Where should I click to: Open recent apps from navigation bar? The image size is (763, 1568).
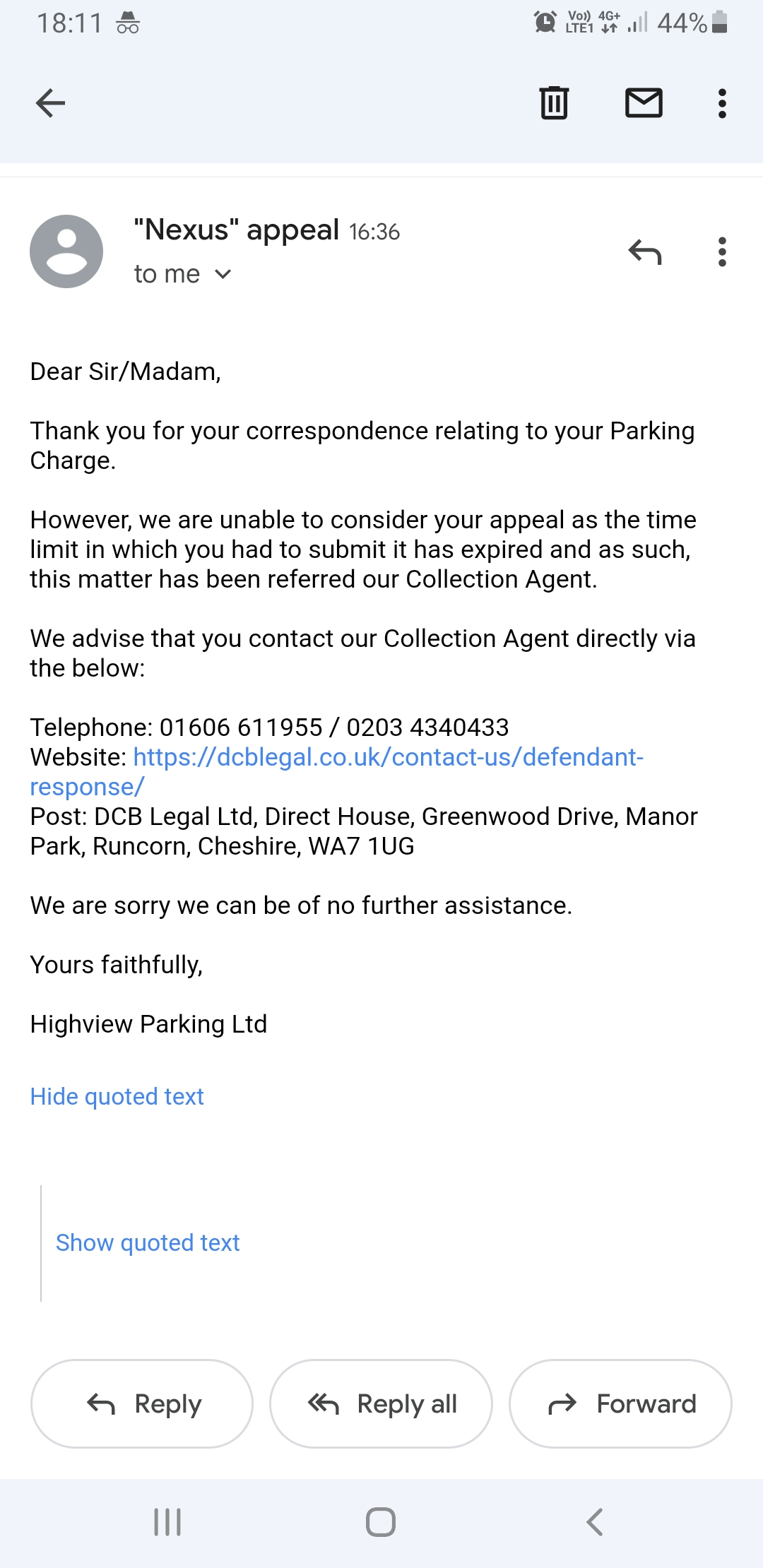coord(167,1522)
